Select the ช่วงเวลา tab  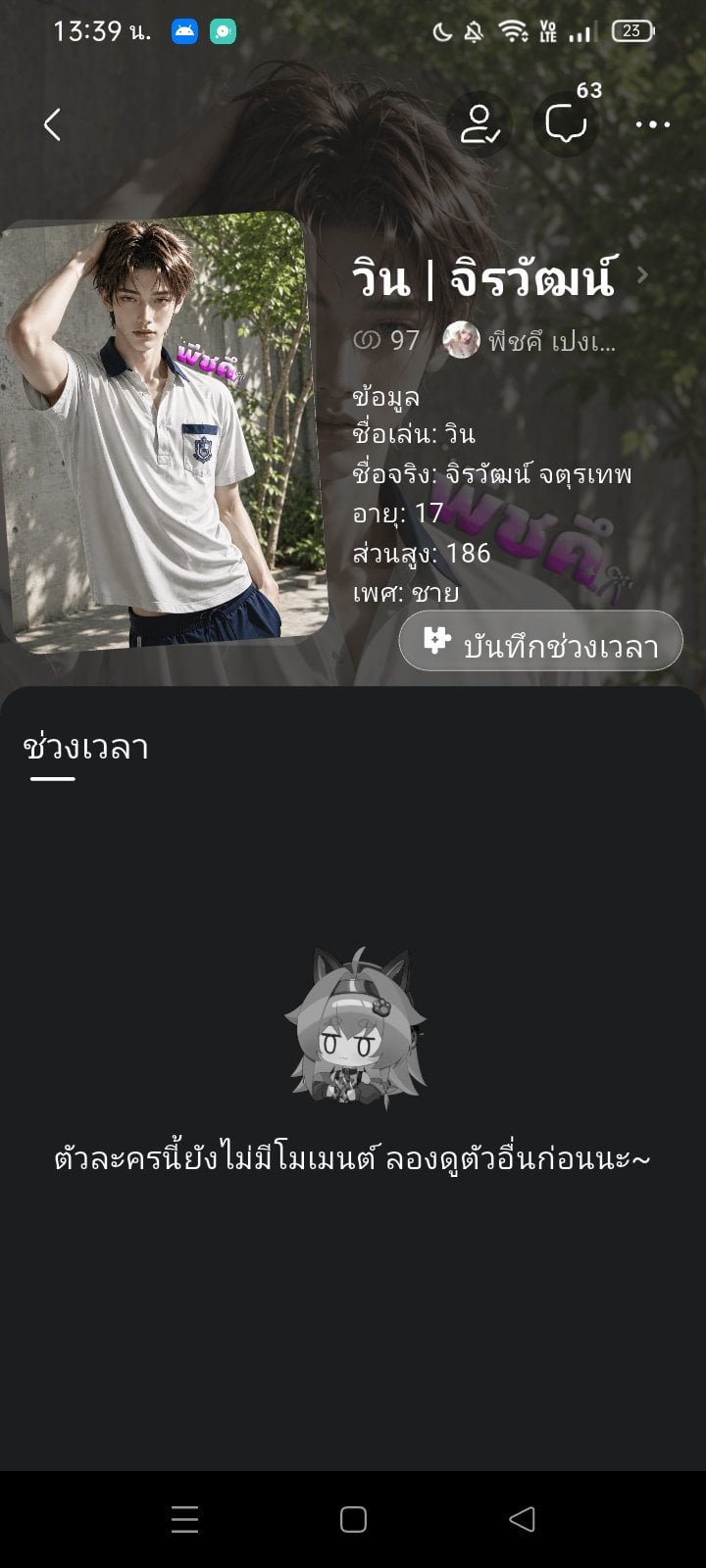(85, 749)
